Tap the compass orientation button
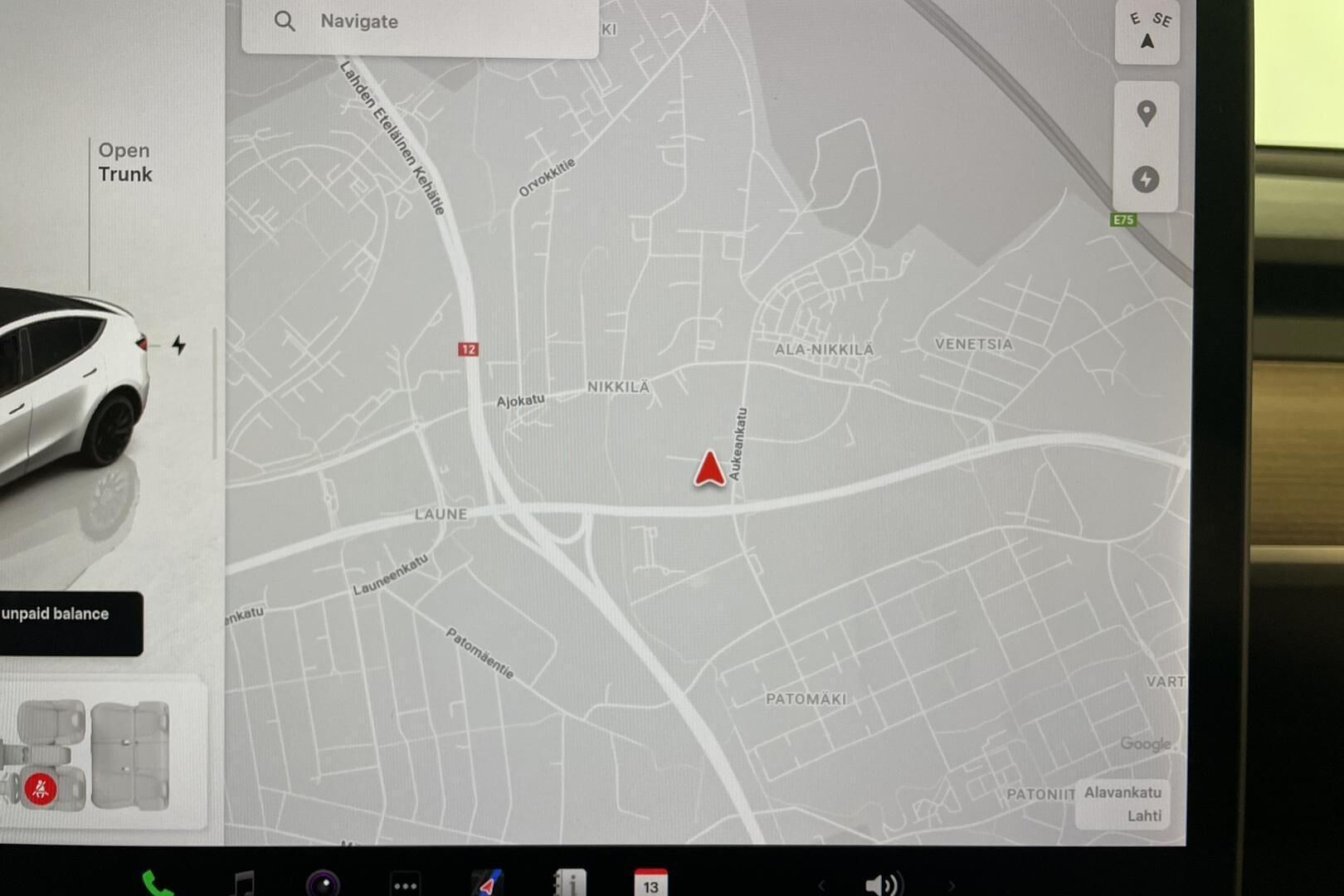 coord(1147,33)
